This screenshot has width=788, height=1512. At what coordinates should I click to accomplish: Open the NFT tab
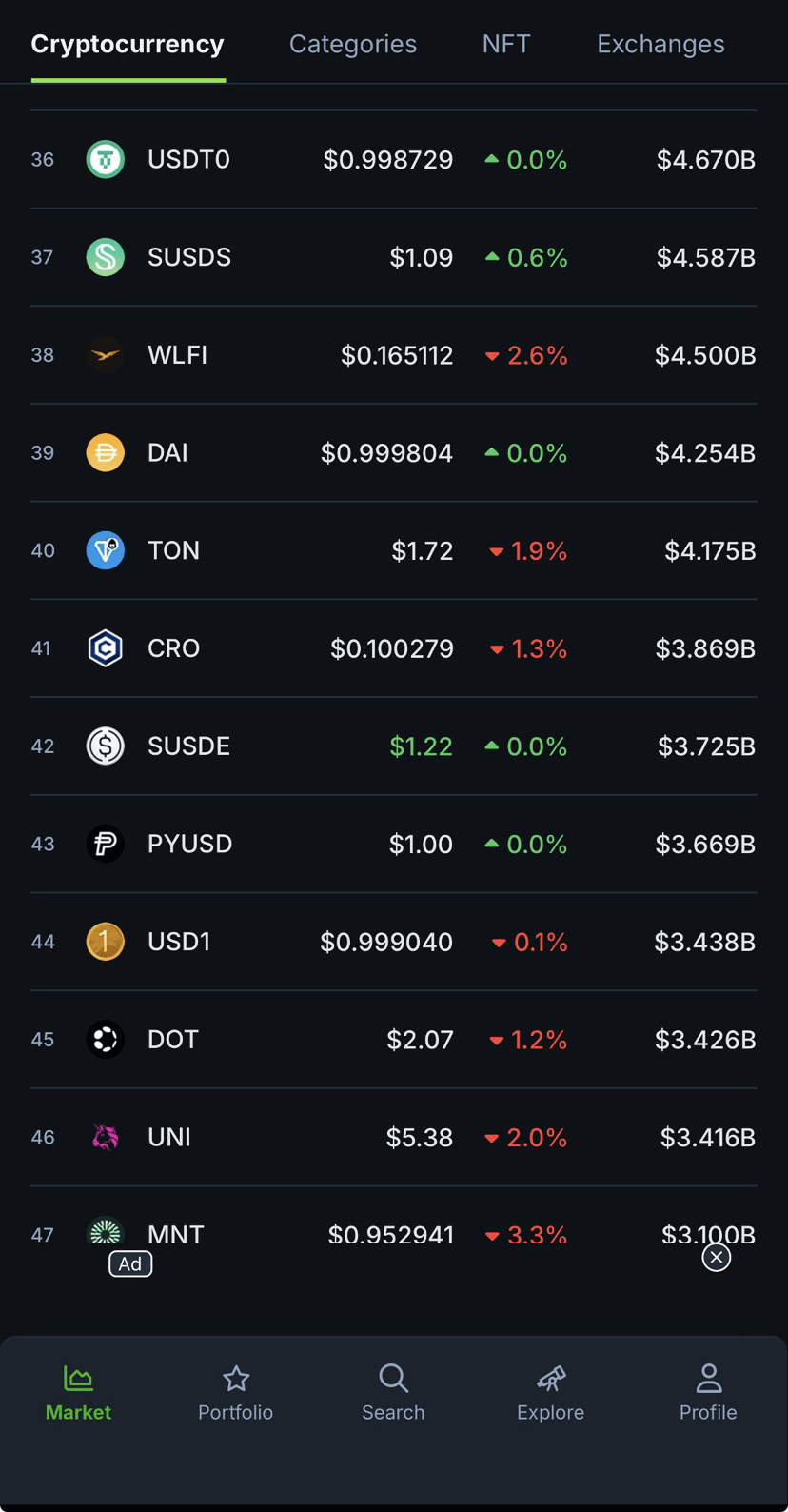(x=505, y=44)
